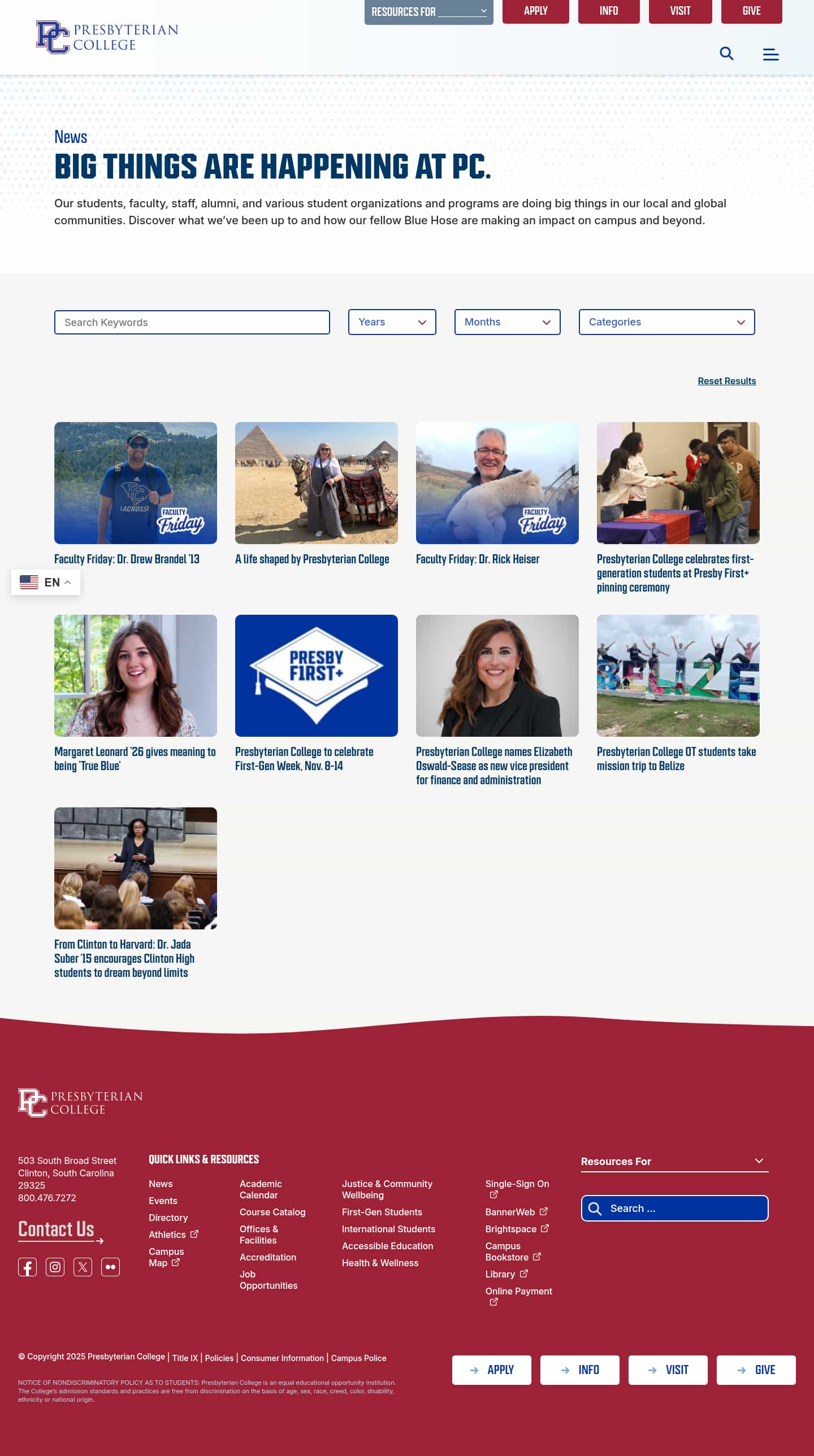Select Course Catalog from Quick Links
This screenshot has width=814, height=1456.
(272, 1212)
